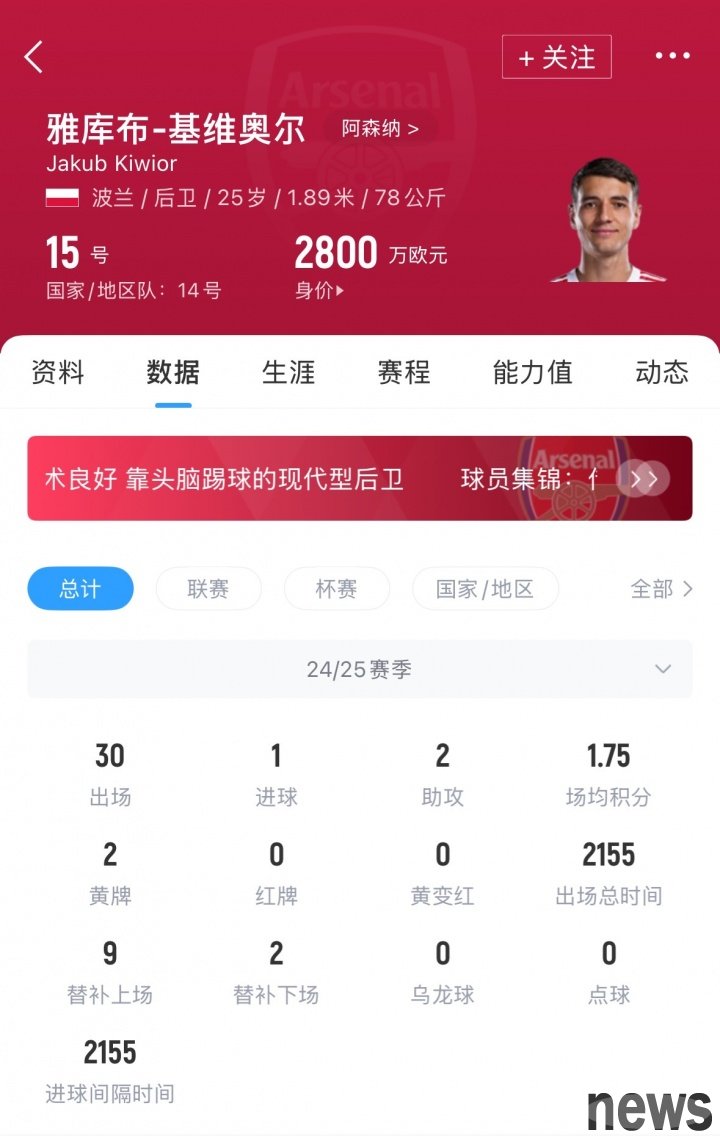Switch to the 赛程 tab
This screenshot has width=720, height=1136.
pyautogui.click(x=404, y=372)
